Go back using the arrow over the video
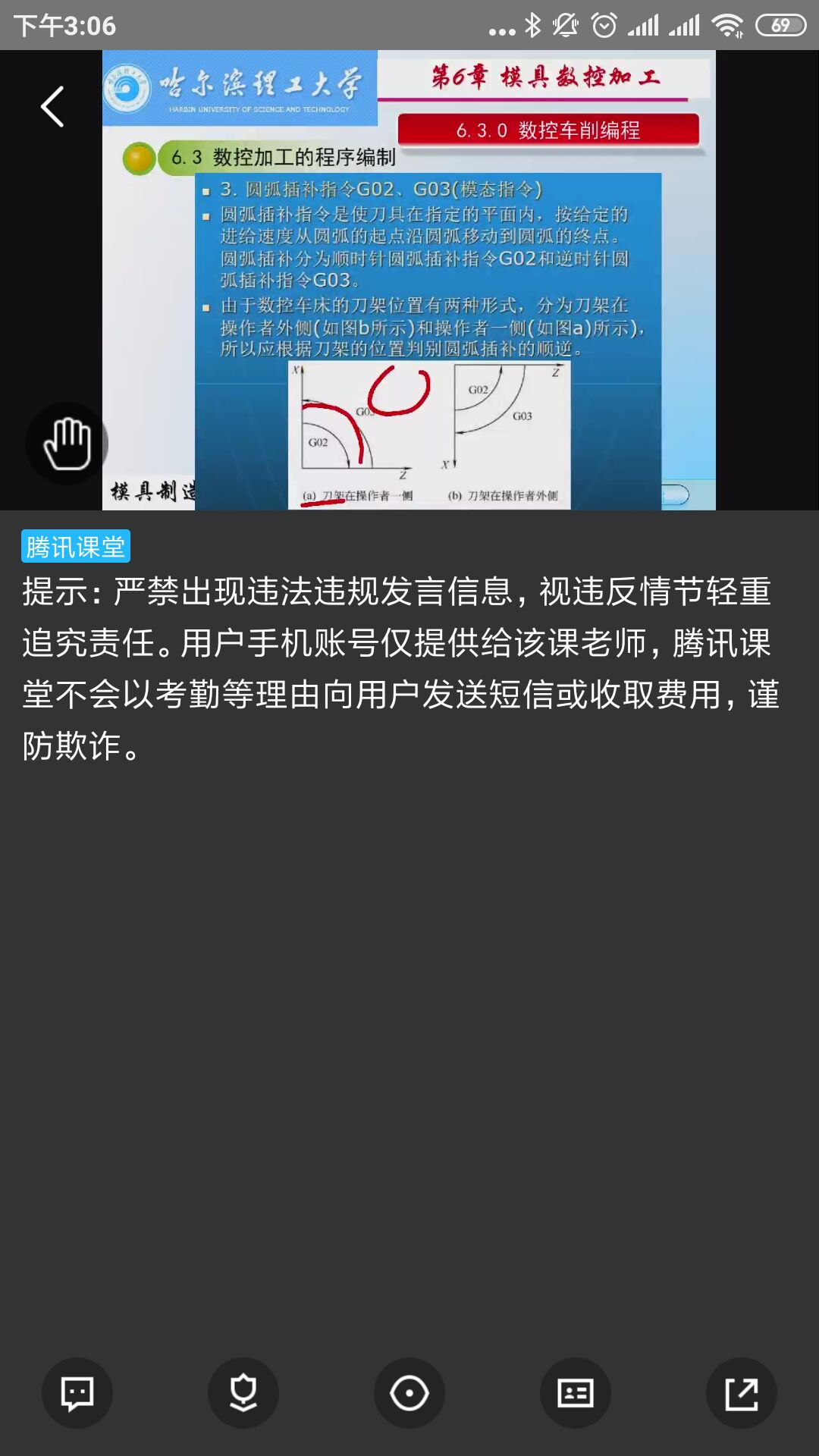The height and width of the screenshot is (1456, 819). pyautogui.click(x=52, y=106)
